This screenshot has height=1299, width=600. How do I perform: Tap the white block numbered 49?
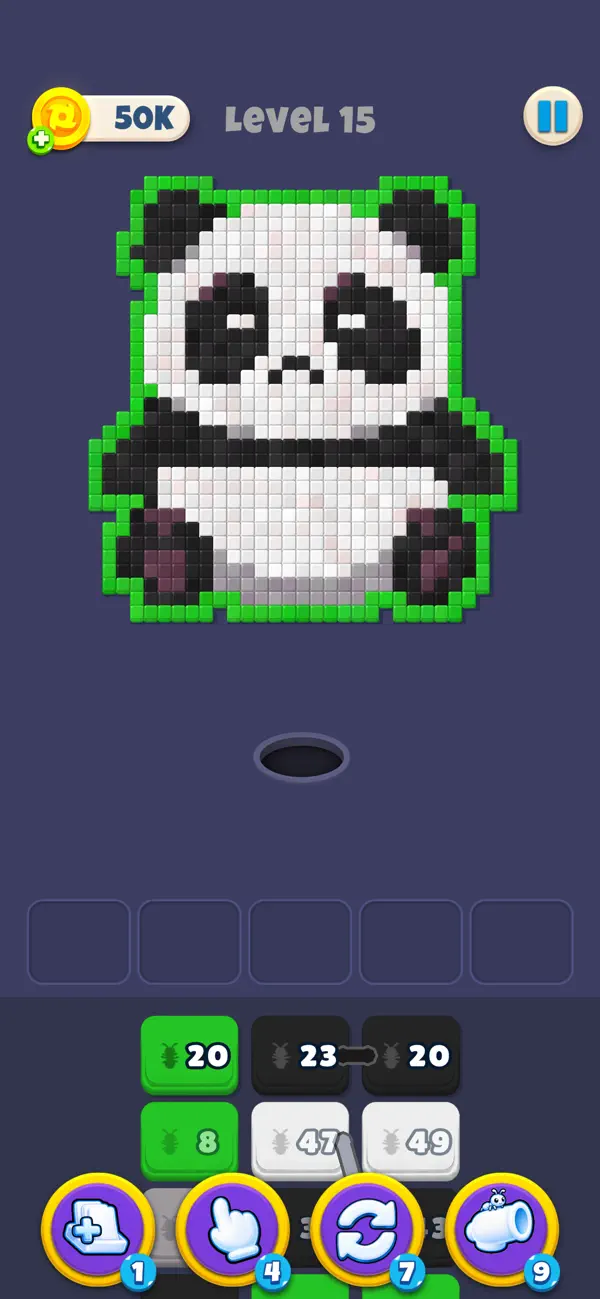tap(411, 1141)
